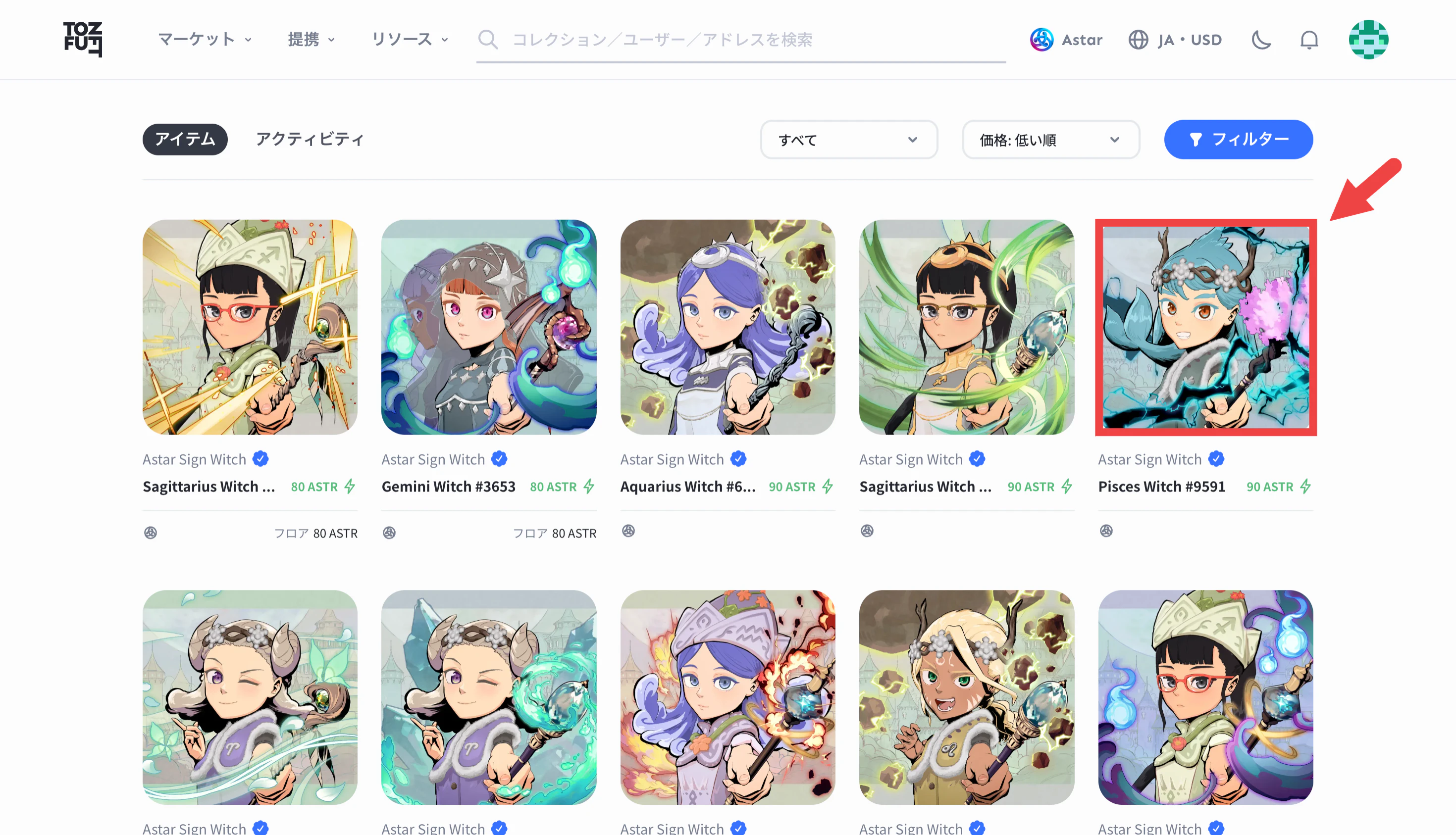Viewport: 1456px width, 835px height.
Task: Change language and currency JA・USD
Action: [x=1175, y=40]
